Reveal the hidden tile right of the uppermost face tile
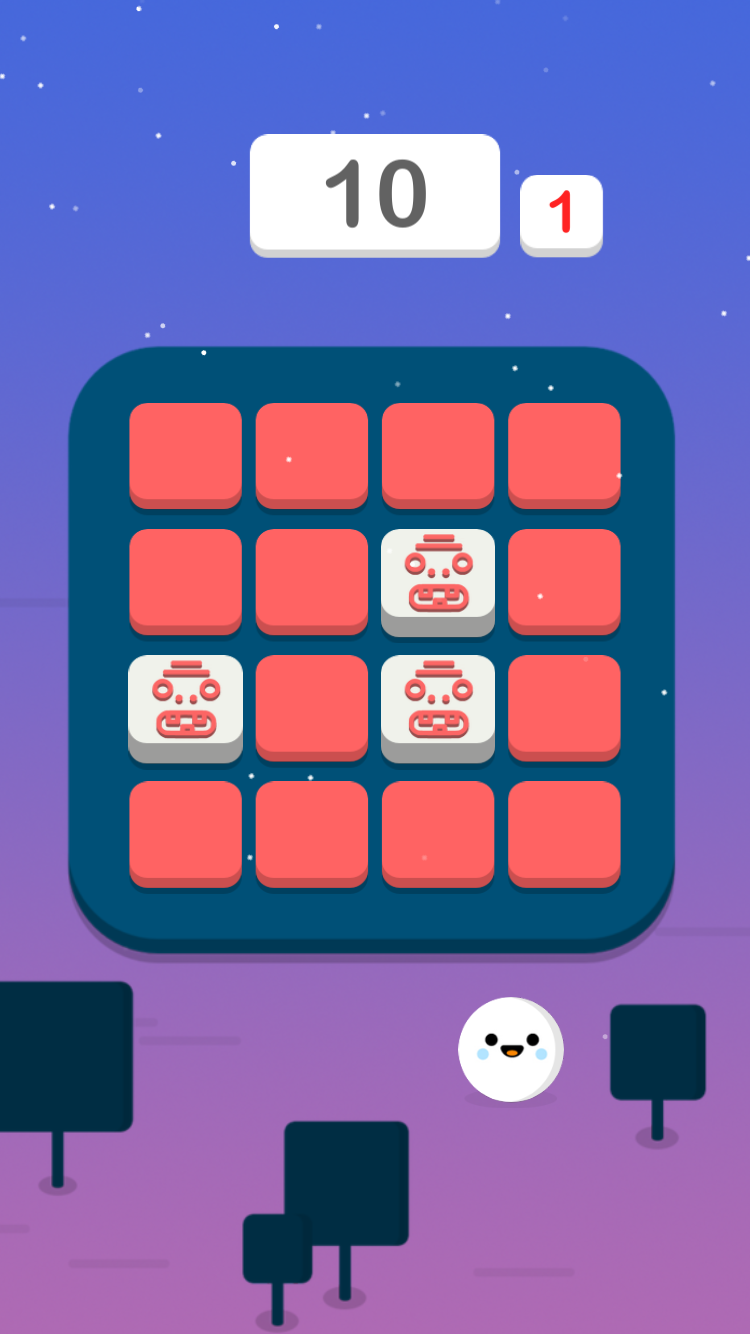The height and width of the screenshot is (1334, 750). pyautogui.click(x=564, y=579)
